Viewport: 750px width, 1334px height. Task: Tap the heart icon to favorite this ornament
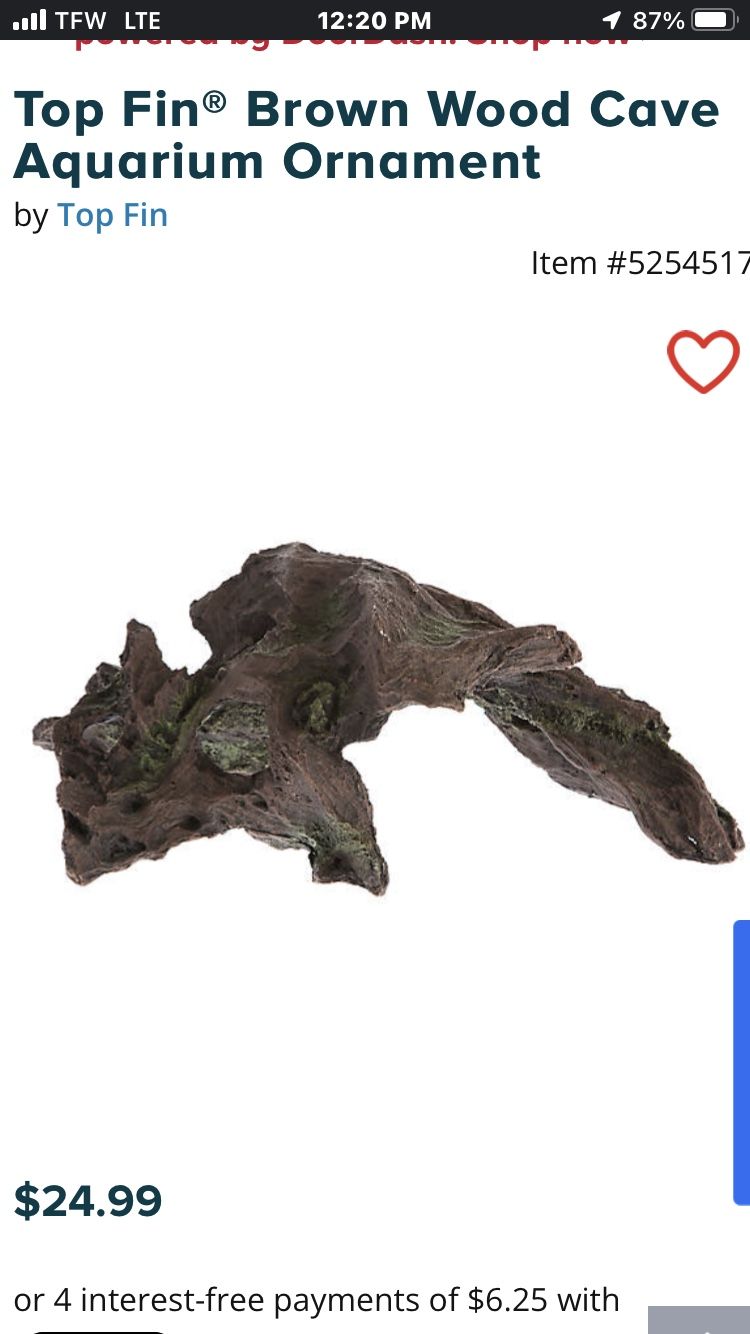[x=704, y=362]
